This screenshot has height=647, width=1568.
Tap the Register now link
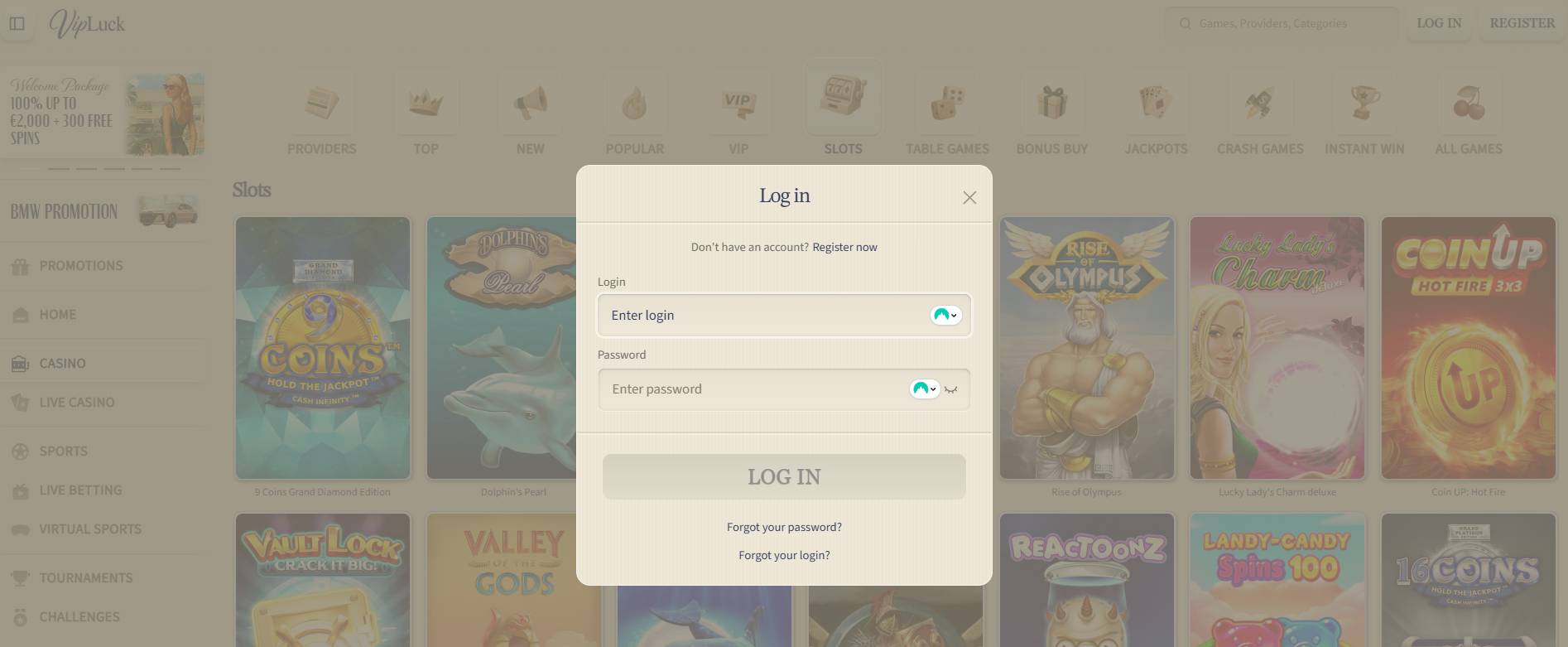(844, 247)
